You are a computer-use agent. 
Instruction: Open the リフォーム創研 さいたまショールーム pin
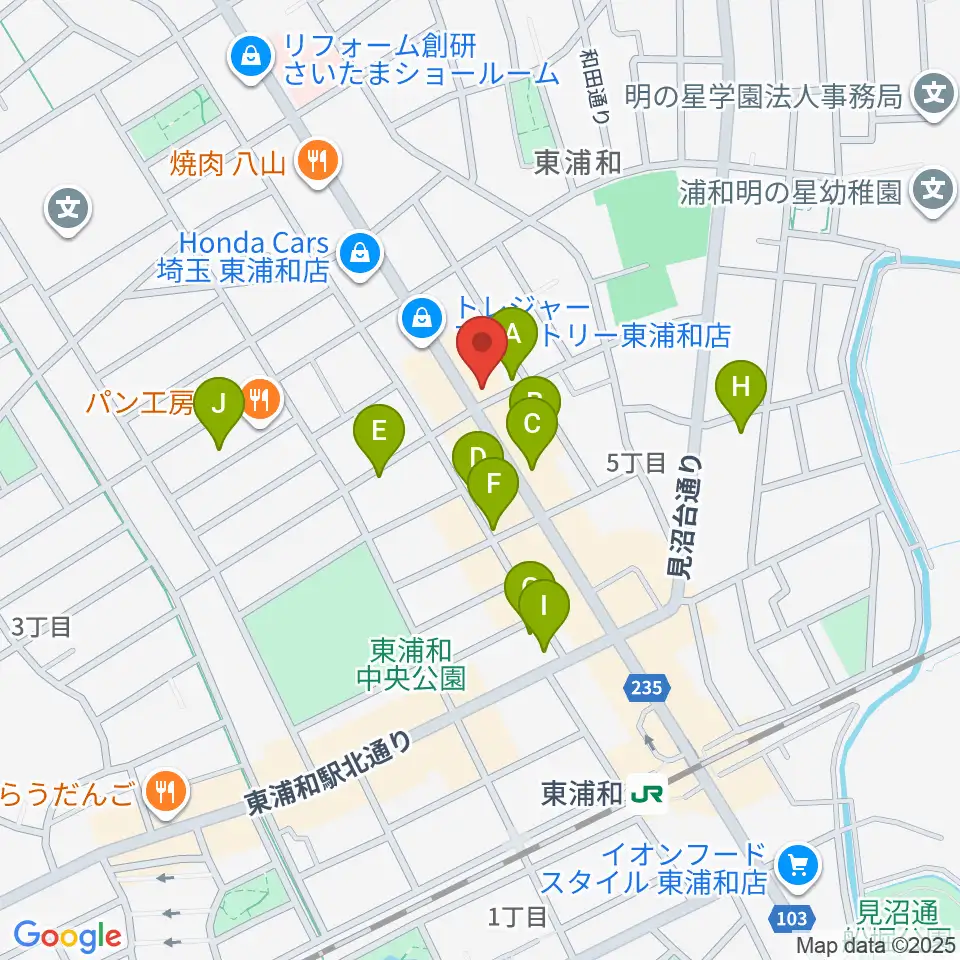251,59
